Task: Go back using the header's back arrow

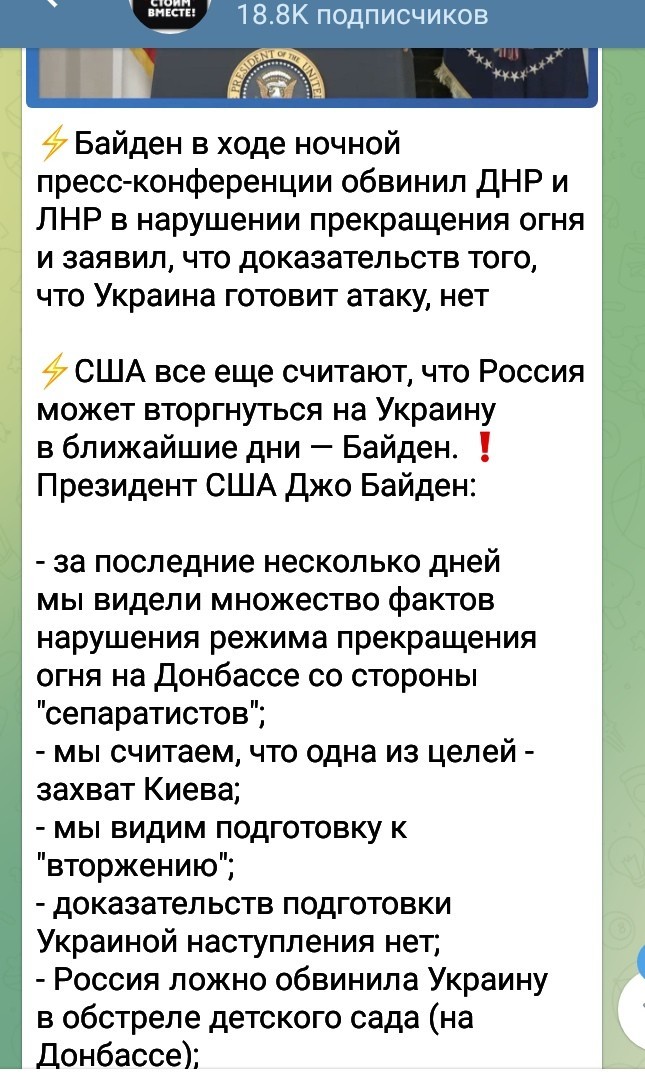Action: coord(54,4)
